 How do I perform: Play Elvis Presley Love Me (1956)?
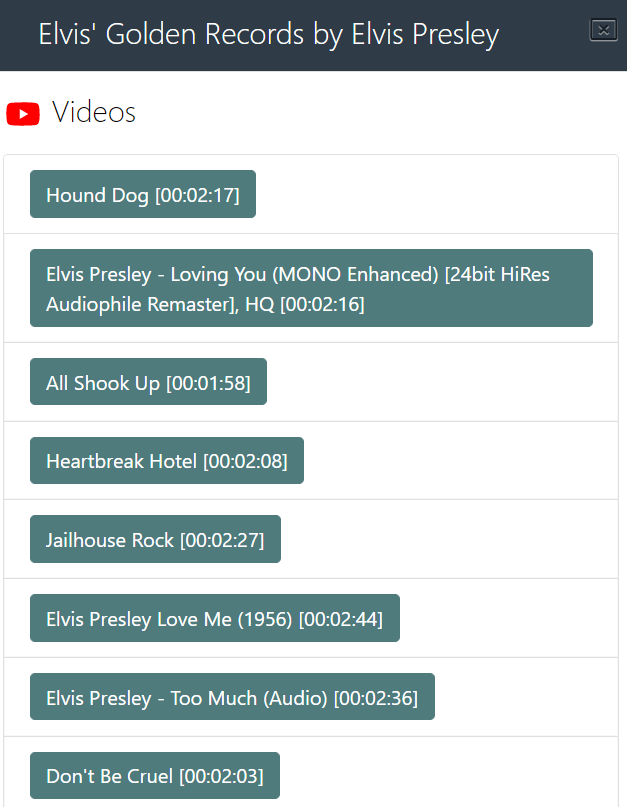[x=214, y=619]
